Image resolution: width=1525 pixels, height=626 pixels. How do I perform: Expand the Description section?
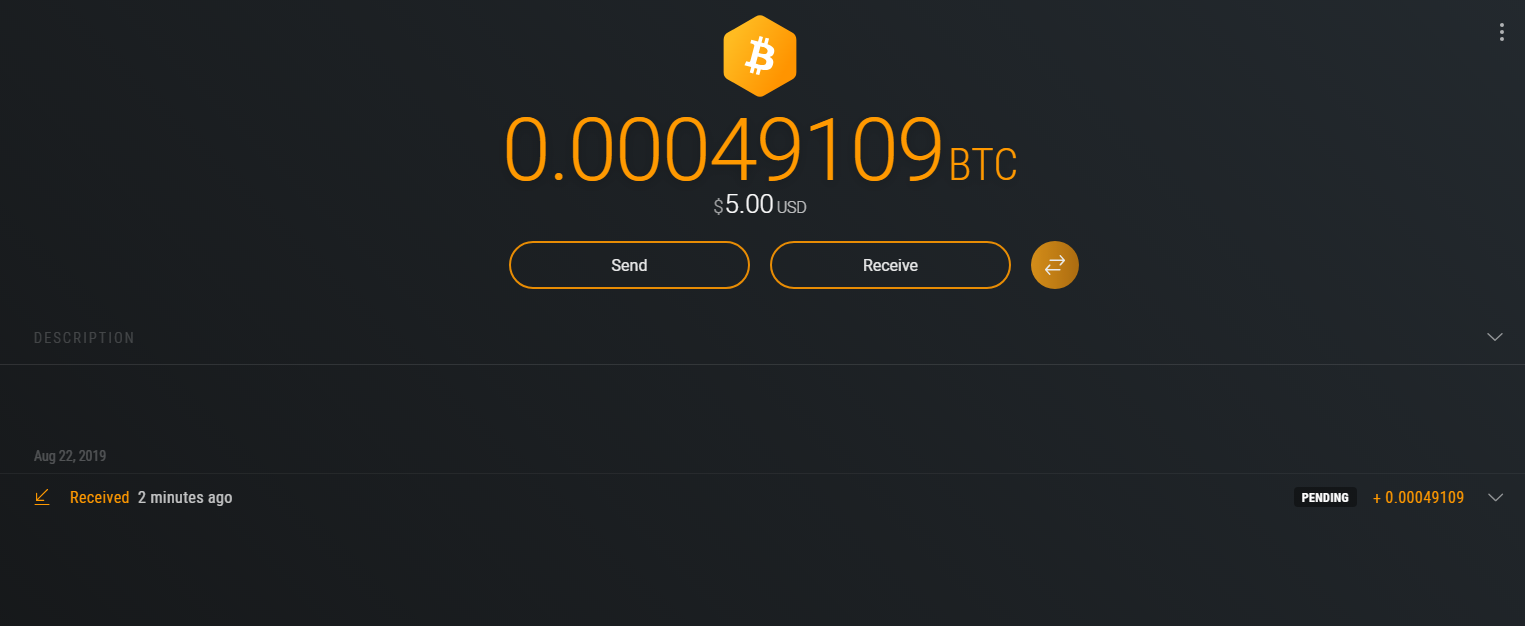pyautogui.click(x=1494, y=337)
